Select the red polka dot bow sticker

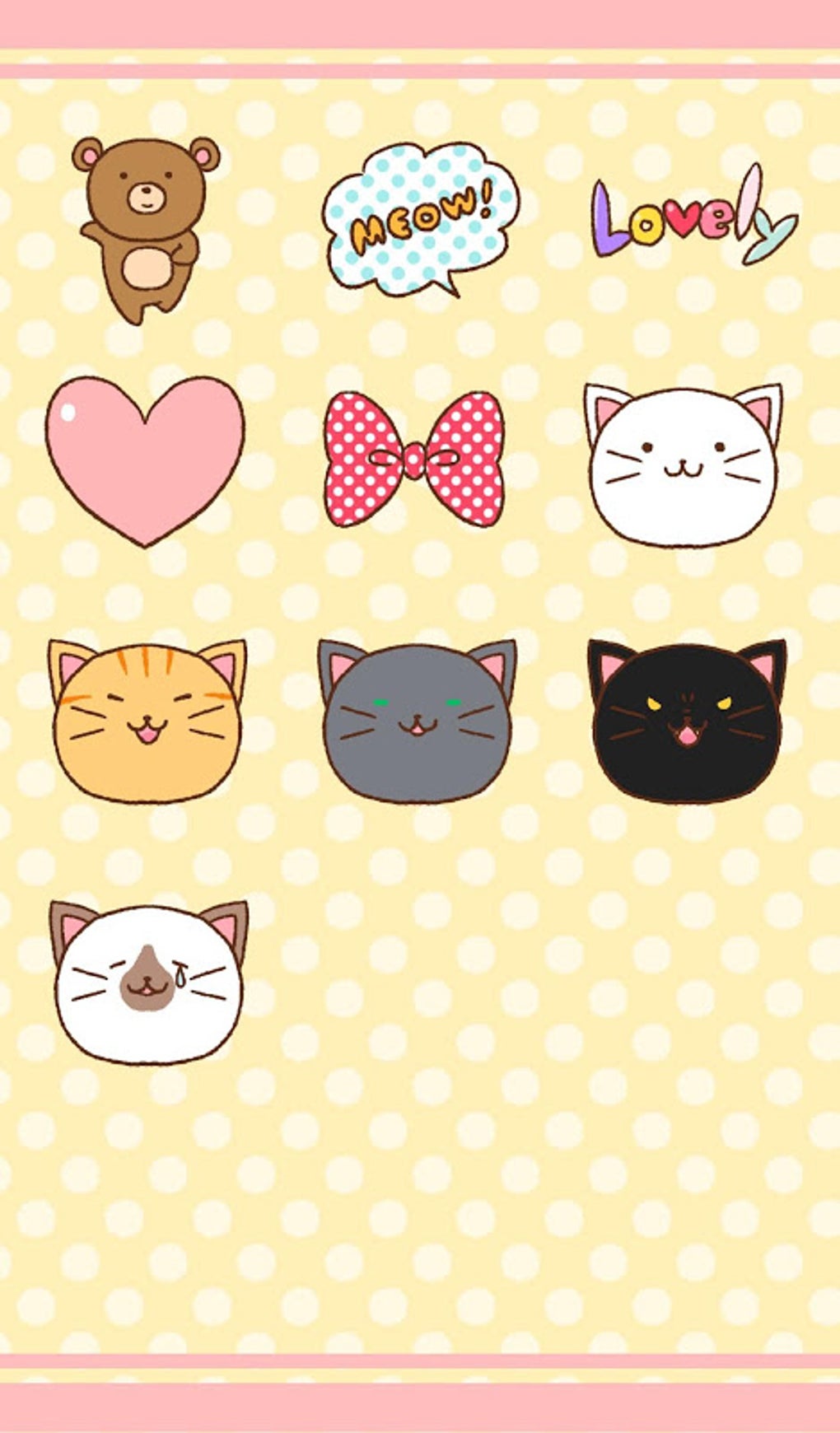click(x=414, y=459)
